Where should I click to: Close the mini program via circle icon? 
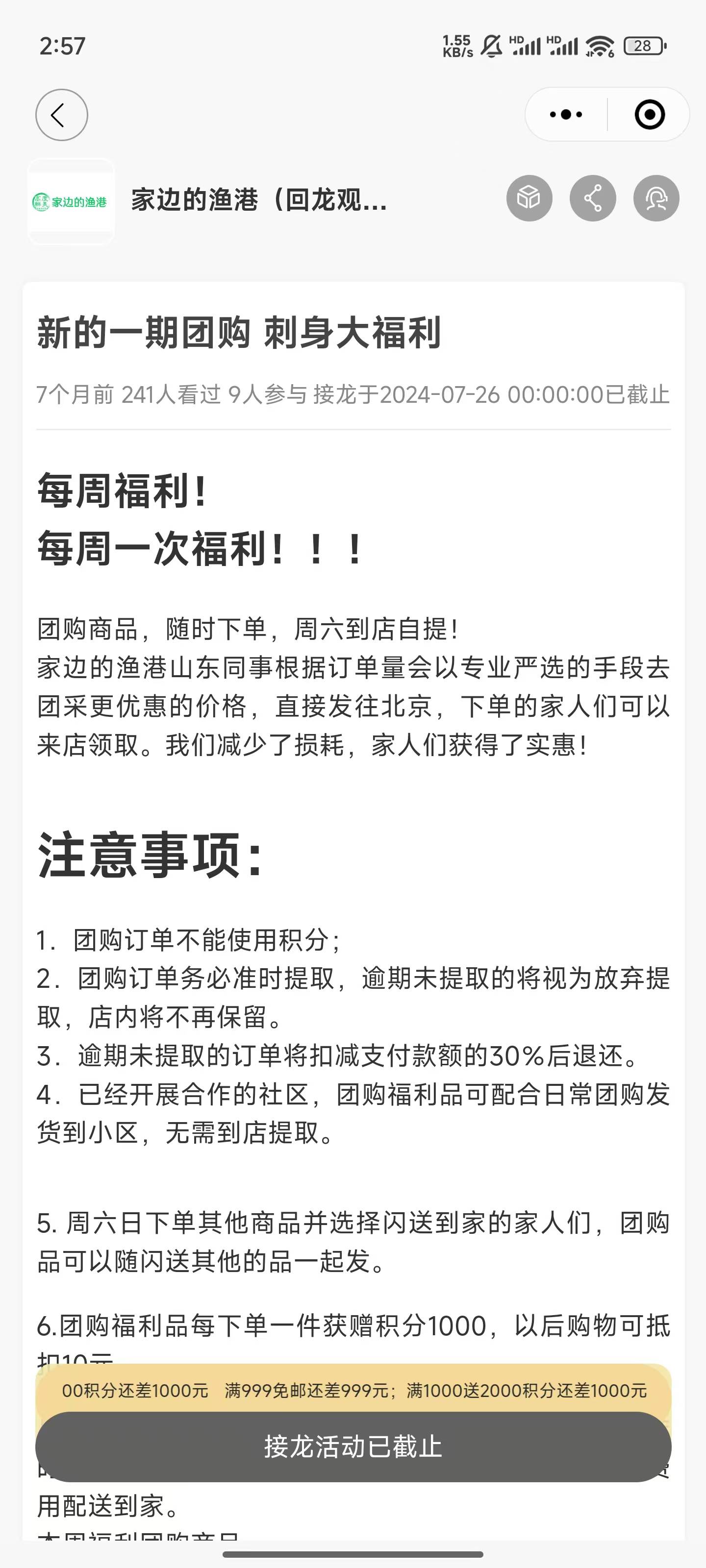click(x=649, y=115)
